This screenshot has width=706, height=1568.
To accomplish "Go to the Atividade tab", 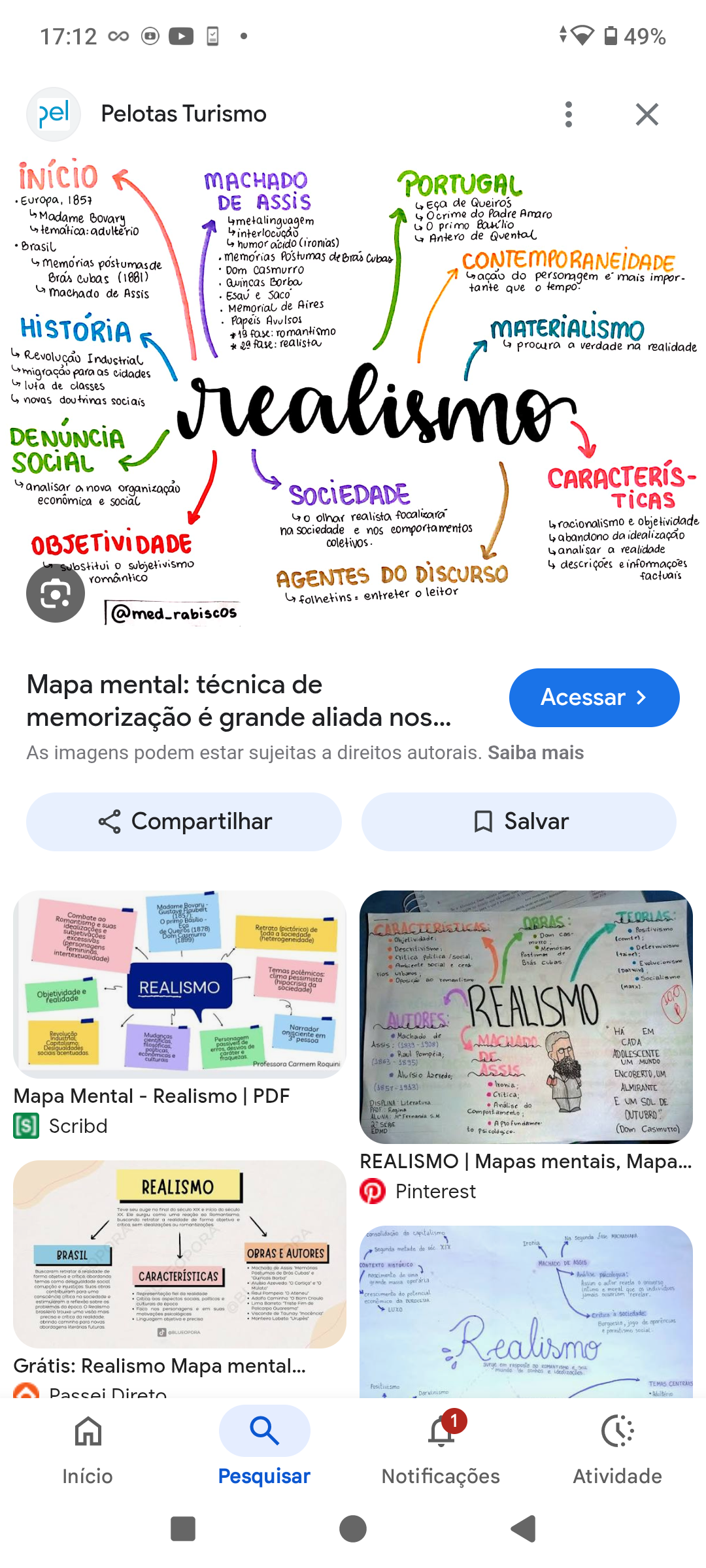I will (x=617, y=1447).
